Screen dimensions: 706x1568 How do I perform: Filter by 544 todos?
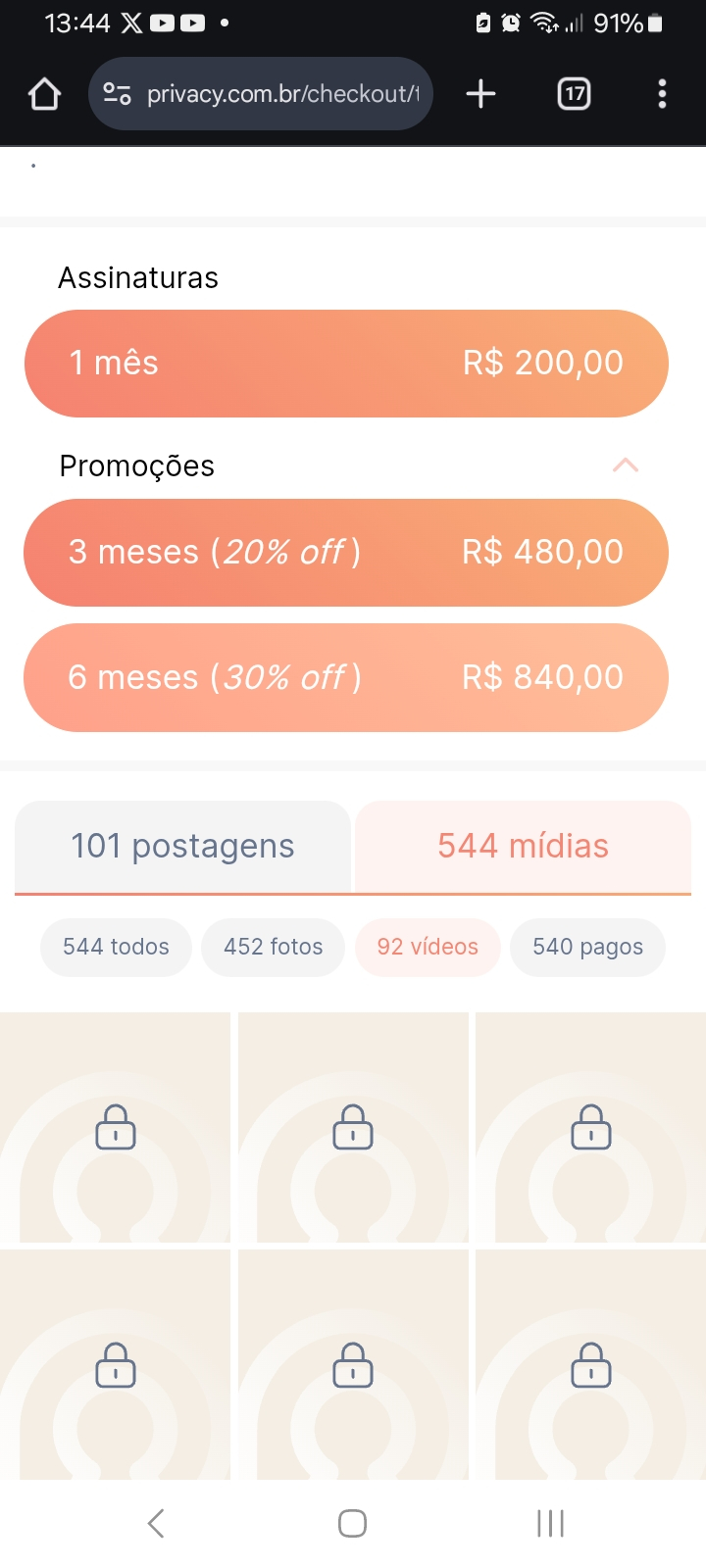pyautogui.click(x=116, y=948)
